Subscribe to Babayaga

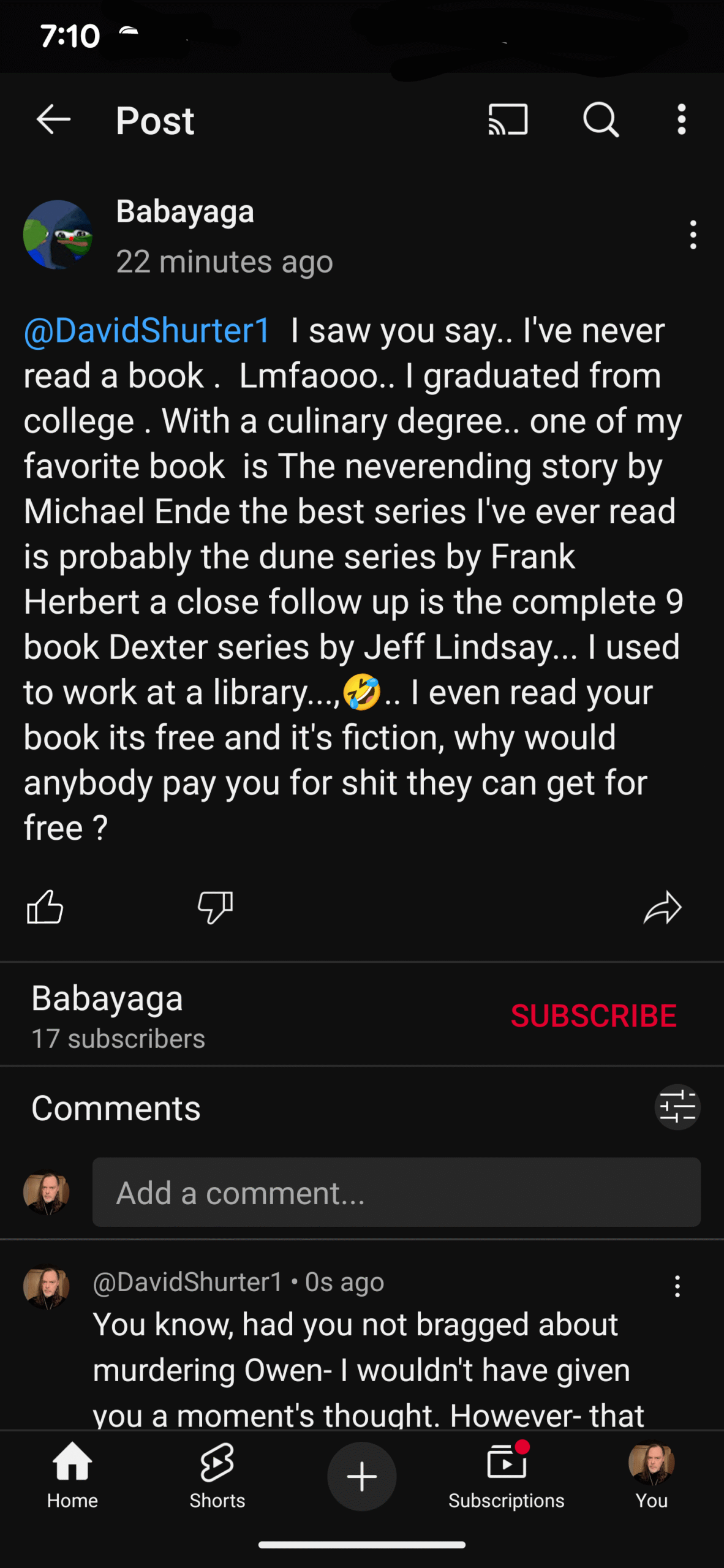pyautogui.click(x=593, y=1016)
